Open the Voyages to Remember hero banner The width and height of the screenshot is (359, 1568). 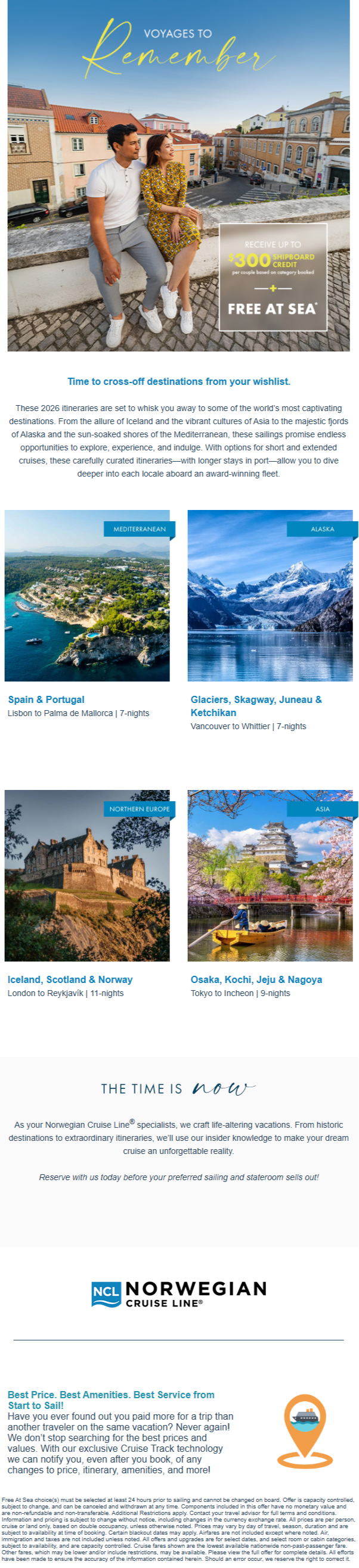tap(178, 175)
